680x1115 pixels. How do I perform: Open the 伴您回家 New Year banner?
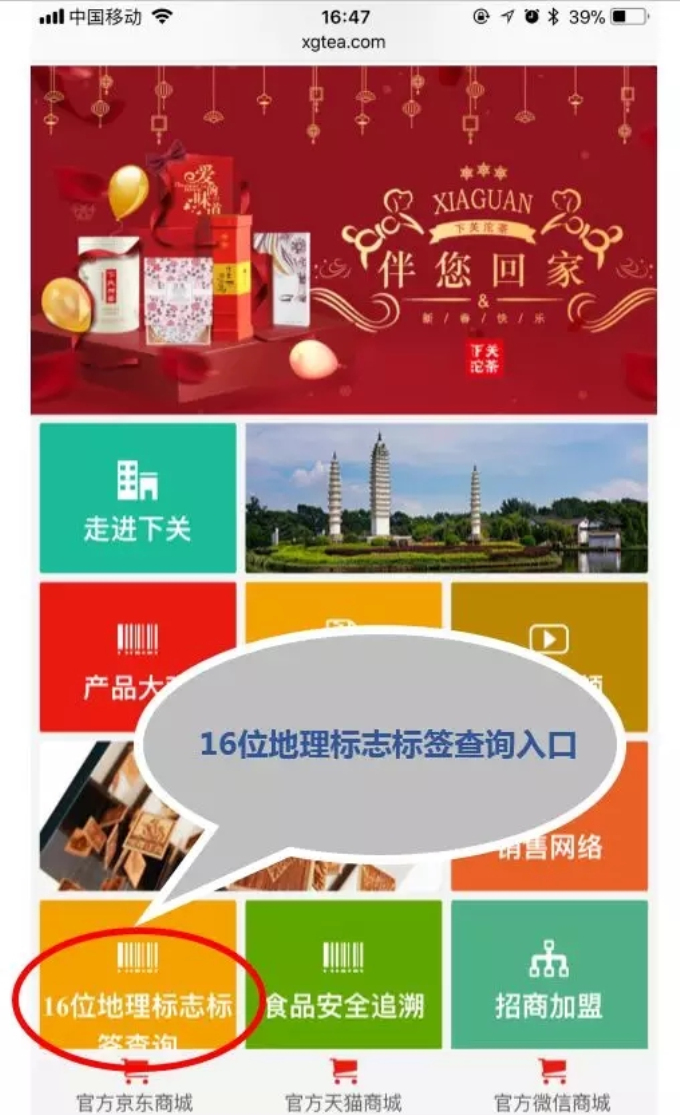point(343,240)
